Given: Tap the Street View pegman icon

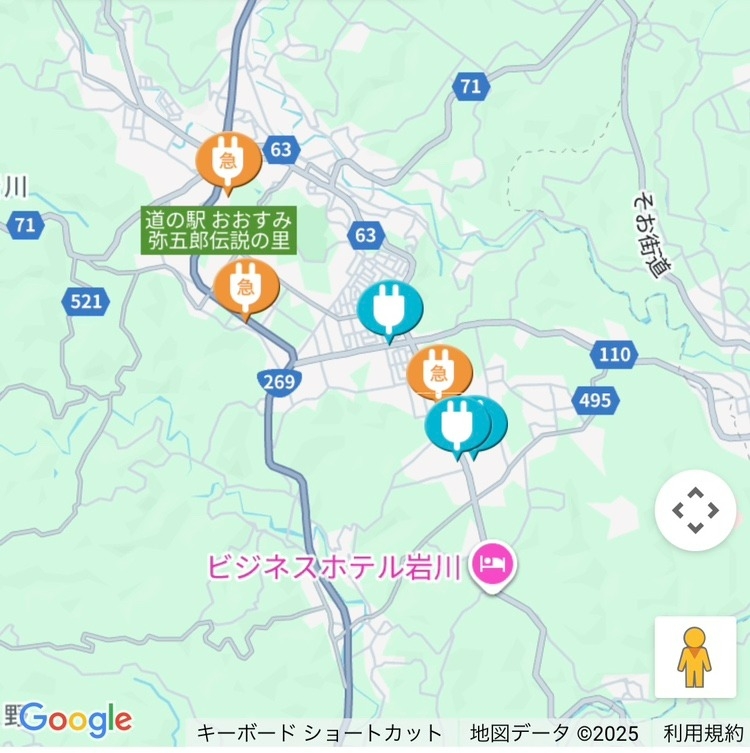Looking at the screenshot, I should (695, 657).
